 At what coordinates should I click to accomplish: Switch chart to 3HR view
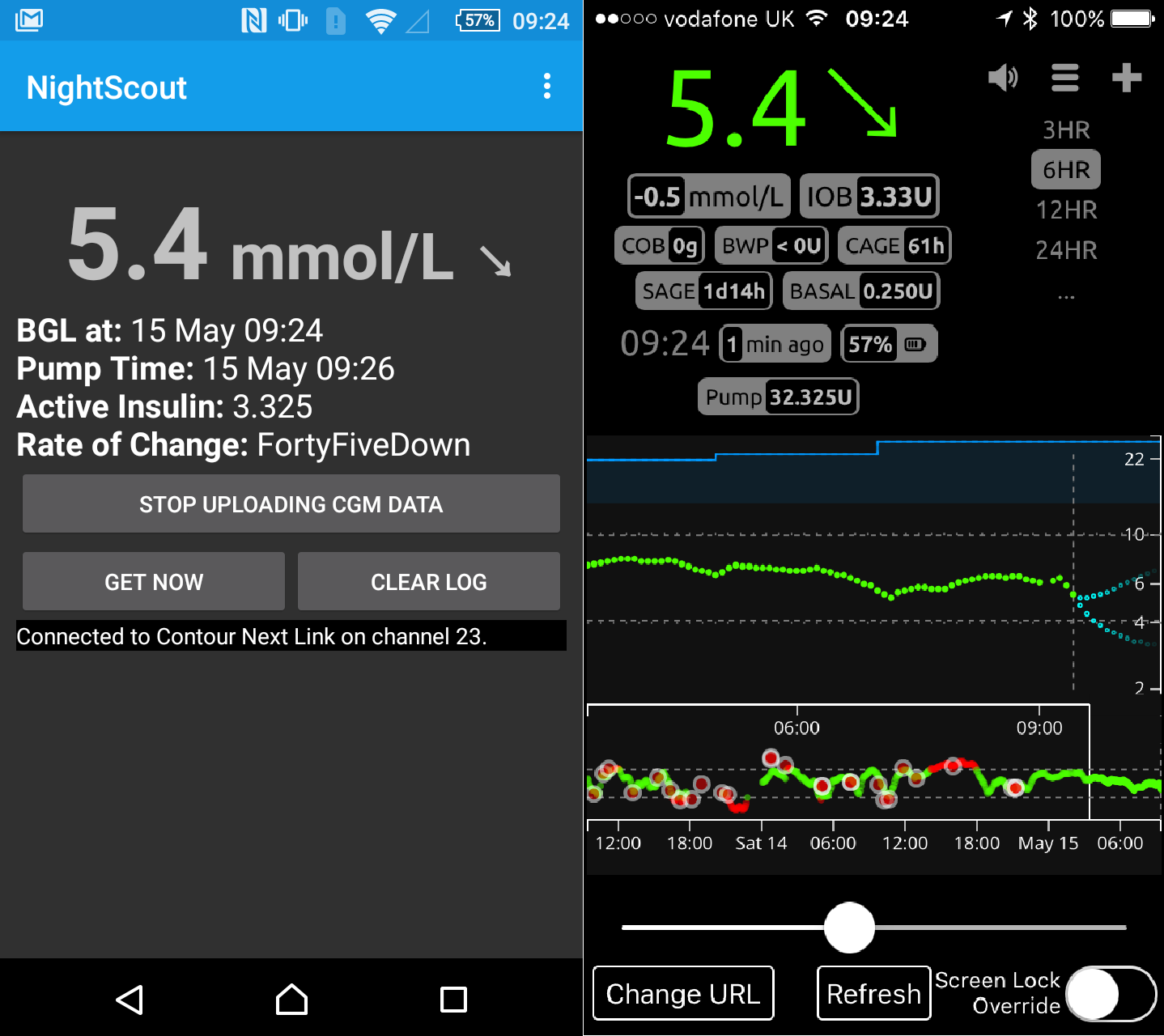click(x=1065, y=129)
